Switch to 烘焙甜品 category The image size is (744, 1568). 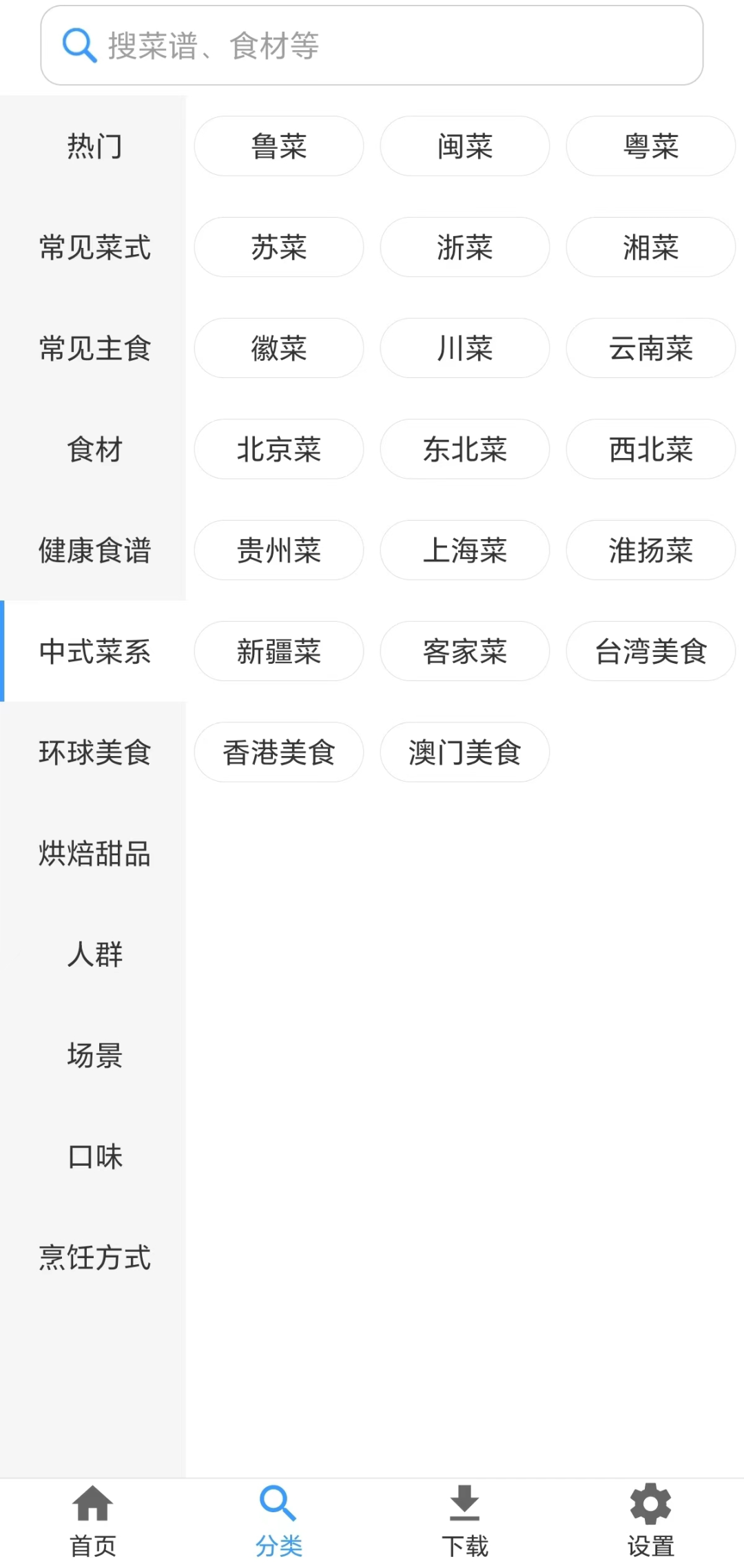pos(94,853)
